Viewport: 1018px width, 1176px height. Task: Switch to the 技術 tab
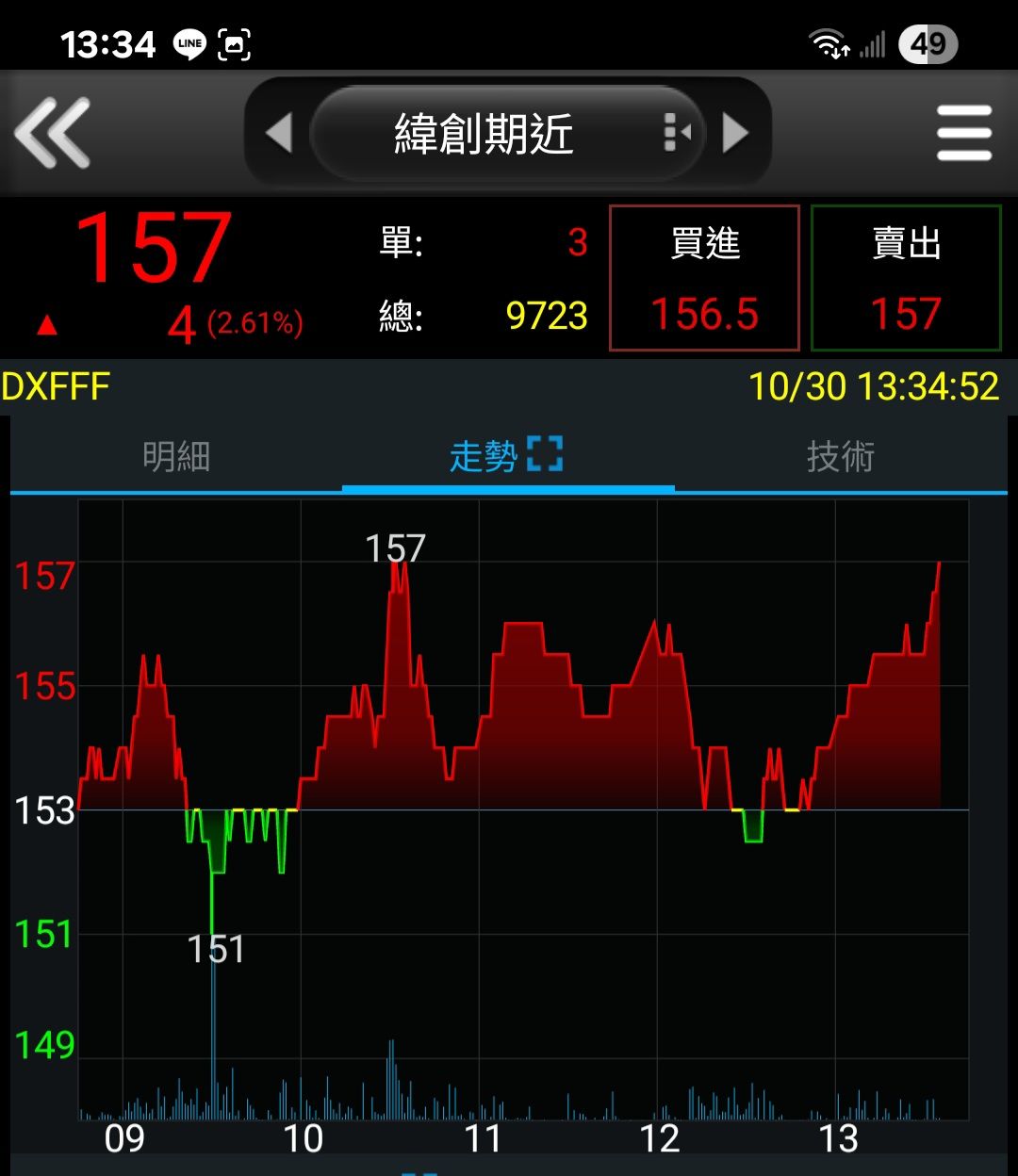click(840, 457)
